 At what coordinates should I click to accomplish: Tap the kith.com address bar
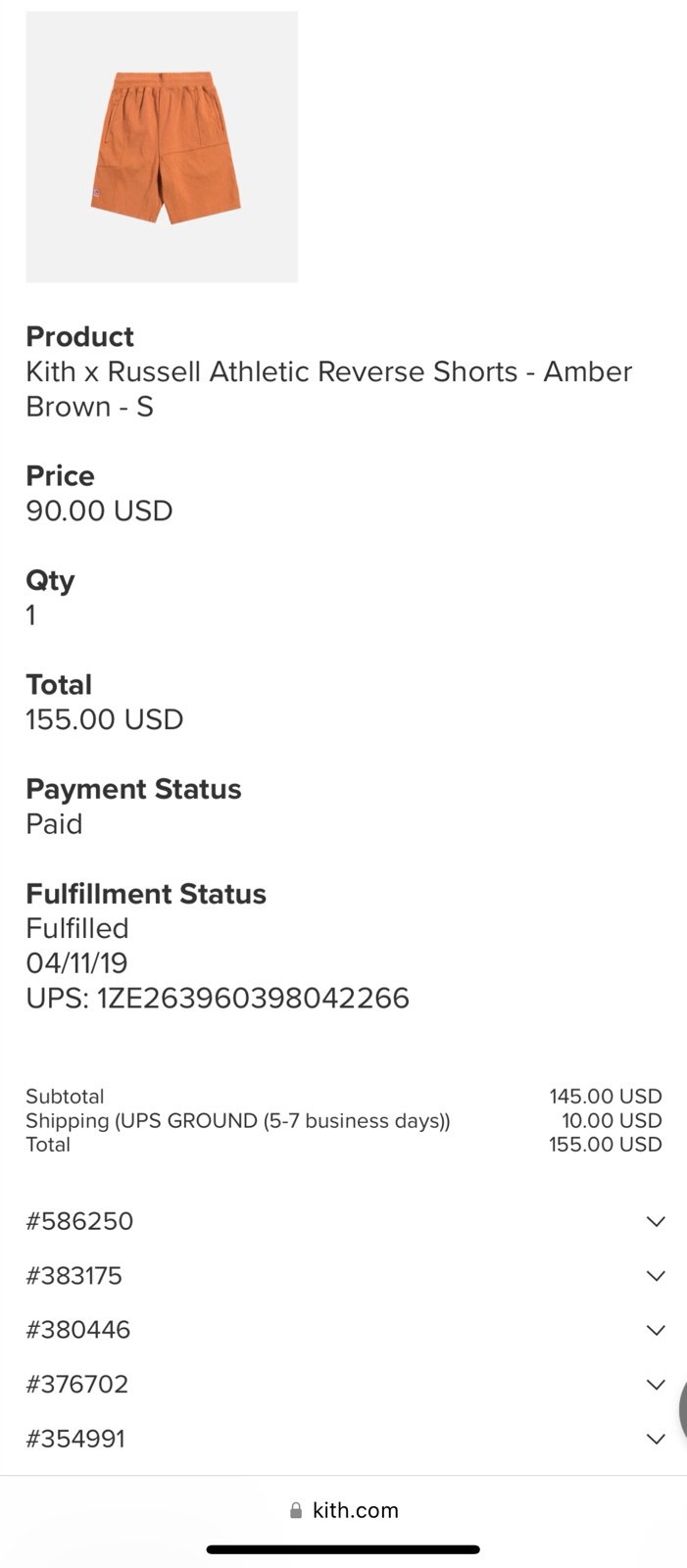[344, 1510]
